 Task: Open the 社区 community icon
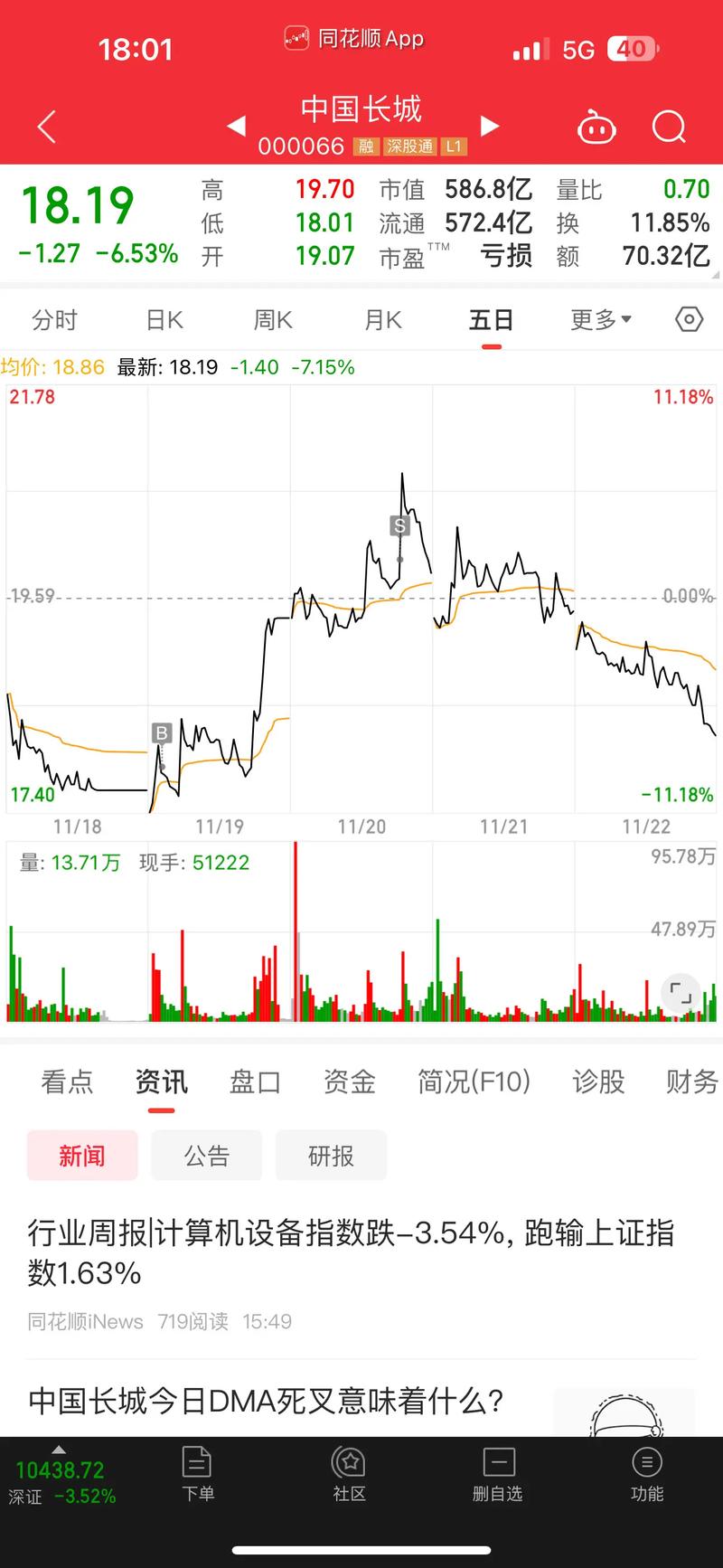click(348, 1476)
